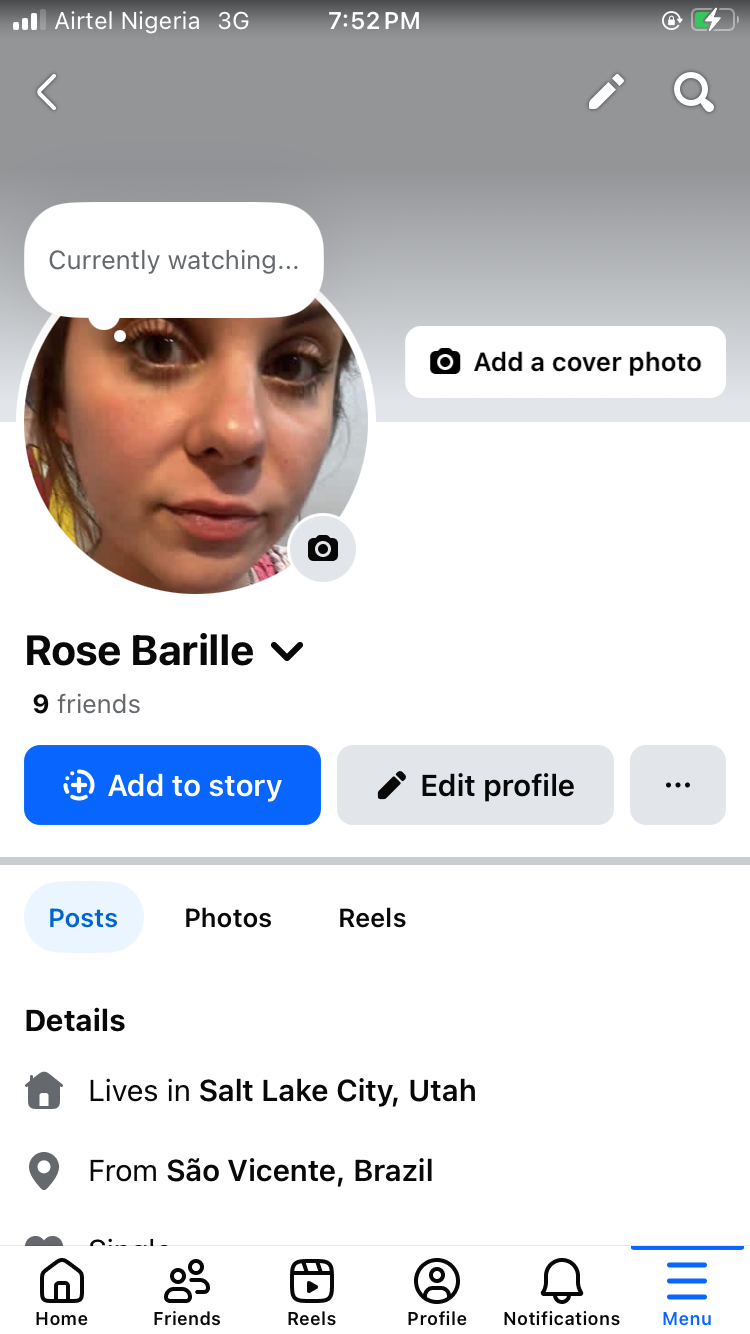Open the search icon
This screenshot has height=1334, width=750.
coord(693,92)
